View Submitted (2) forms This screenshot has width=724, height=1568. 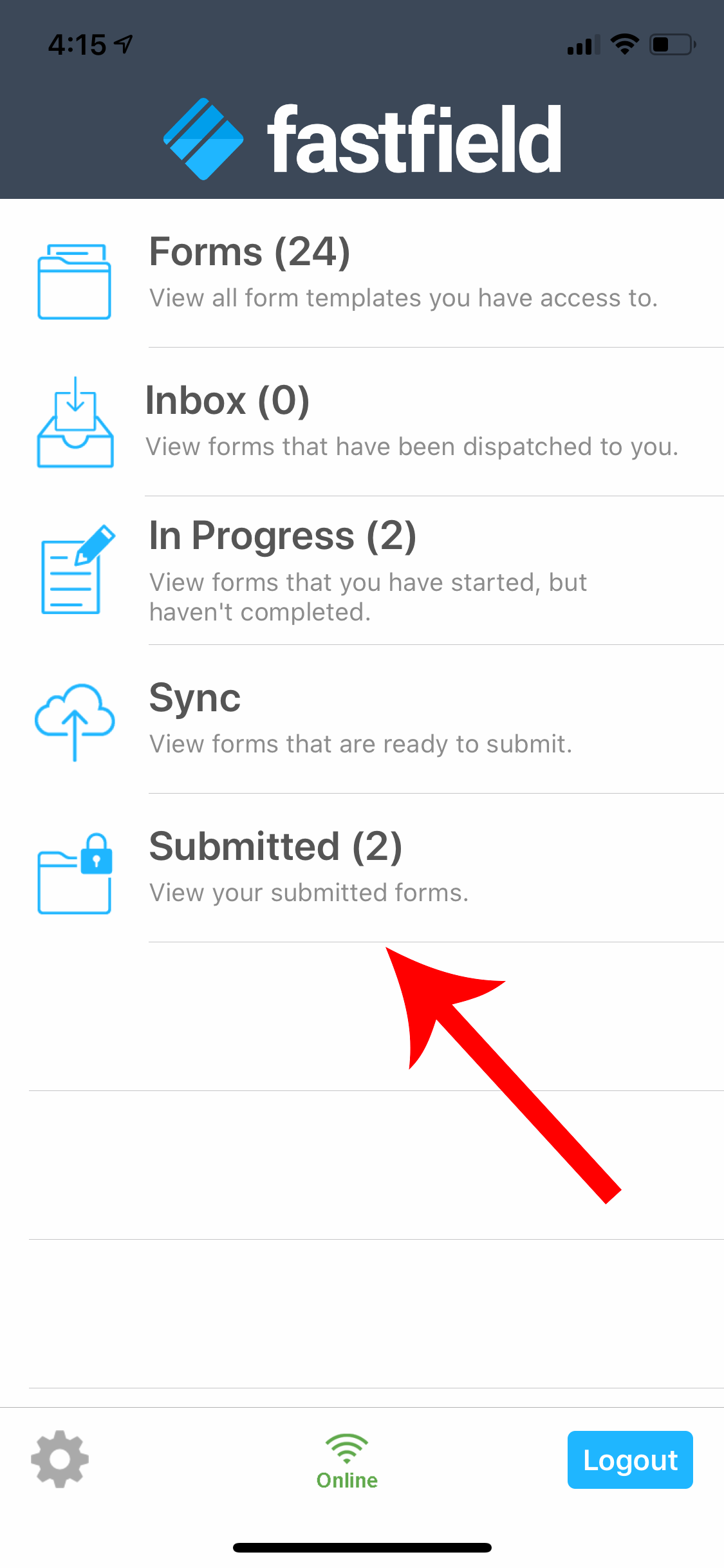pyautogui.click(x=360, y=868)
